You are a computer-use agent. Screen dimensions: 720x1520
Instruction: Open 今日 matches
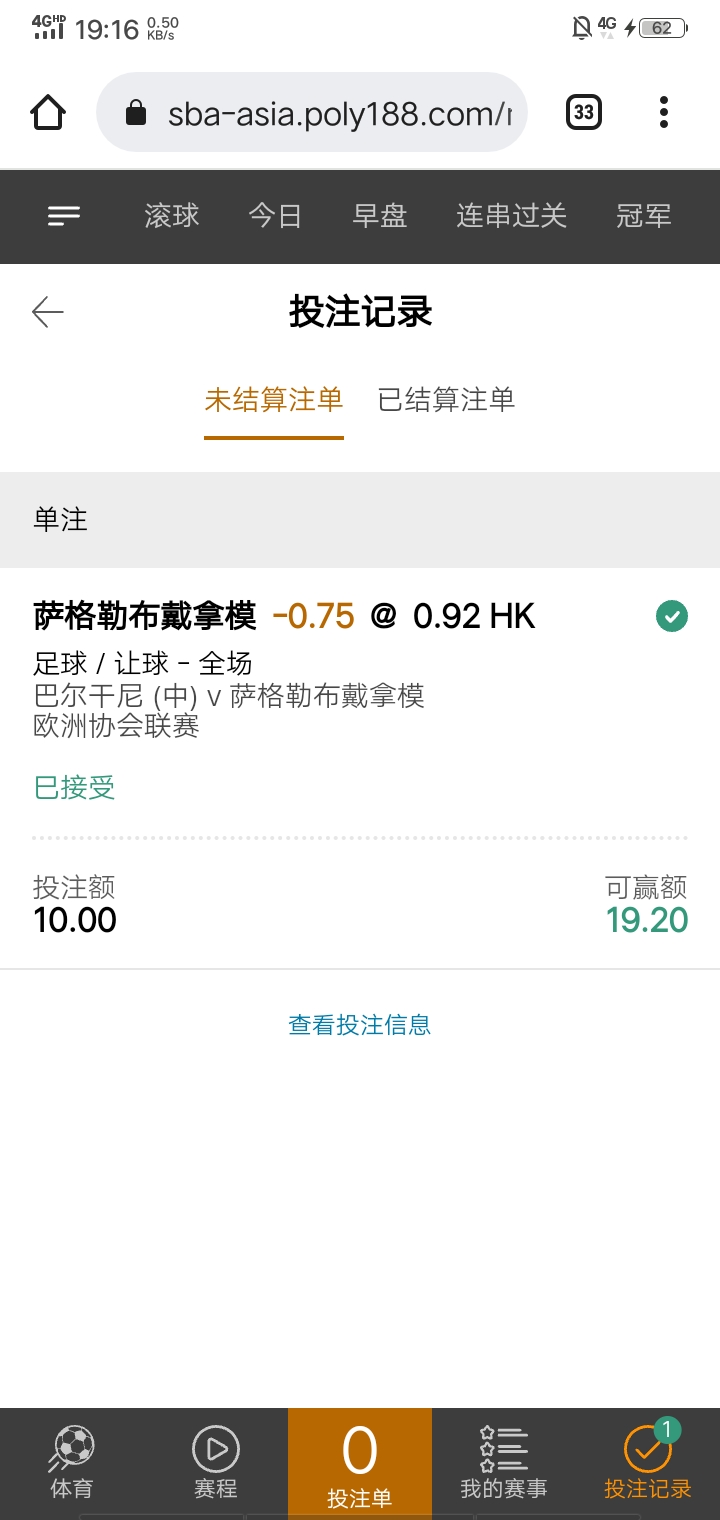275,215
